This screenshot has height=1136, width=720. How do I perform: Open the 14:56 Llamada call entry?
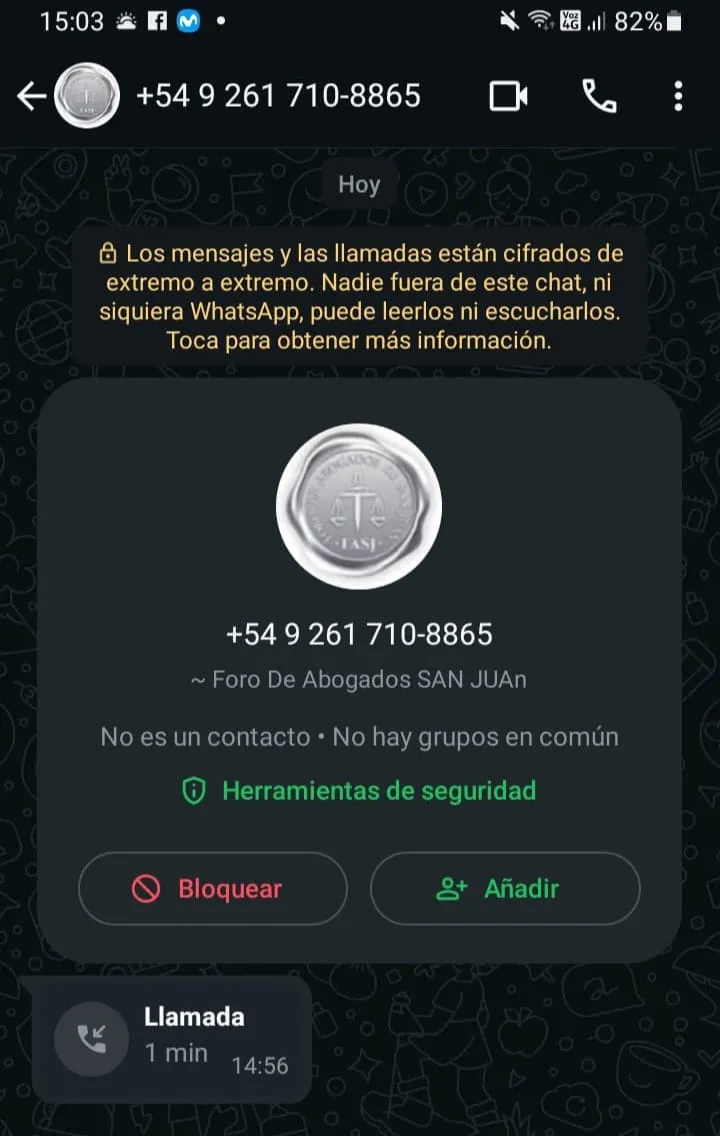pyautogui.click(x=170, y=1039)
